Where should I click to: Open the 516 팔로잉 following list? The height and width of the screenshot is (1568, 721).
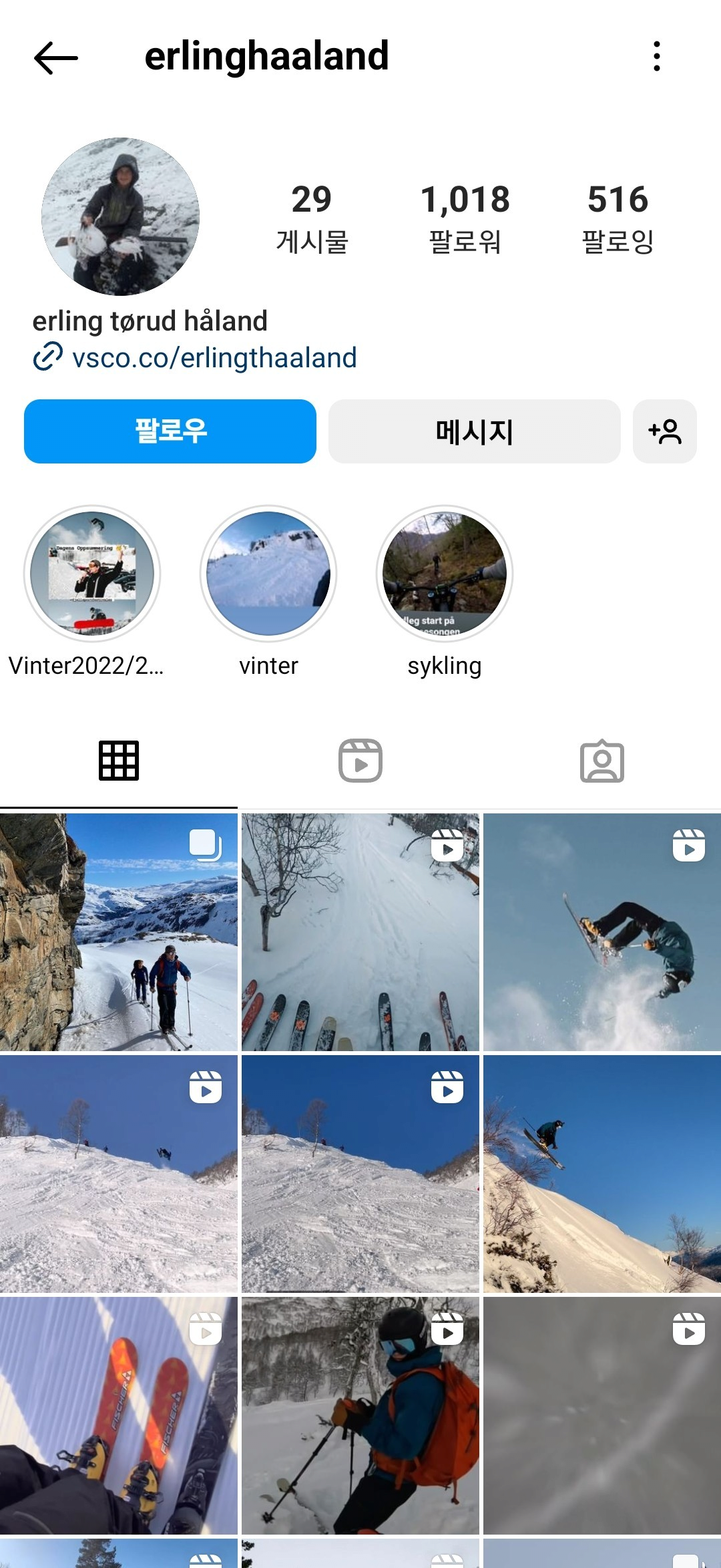(618, 218)
